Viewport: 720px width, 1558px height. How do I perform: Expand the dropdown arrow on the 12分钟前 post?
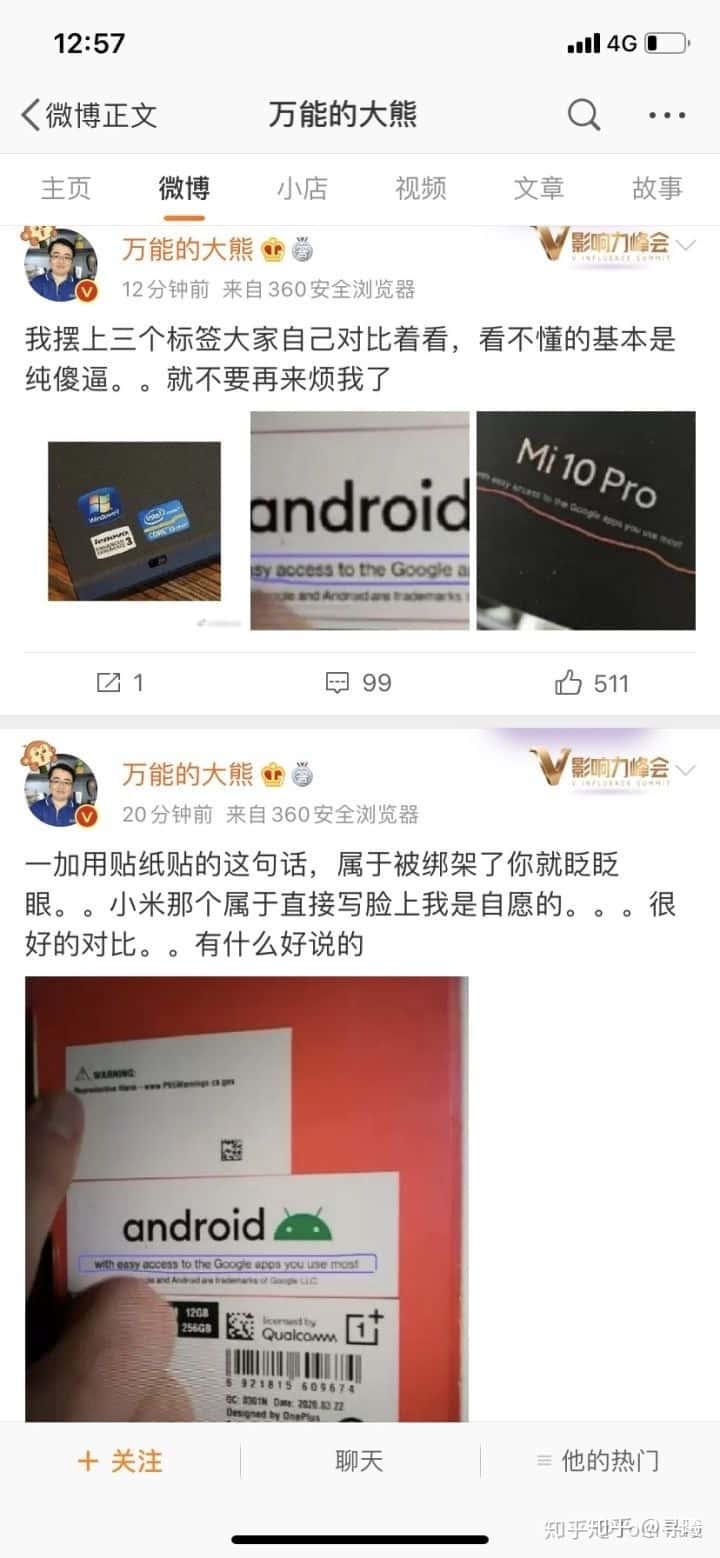click(686, 245)
